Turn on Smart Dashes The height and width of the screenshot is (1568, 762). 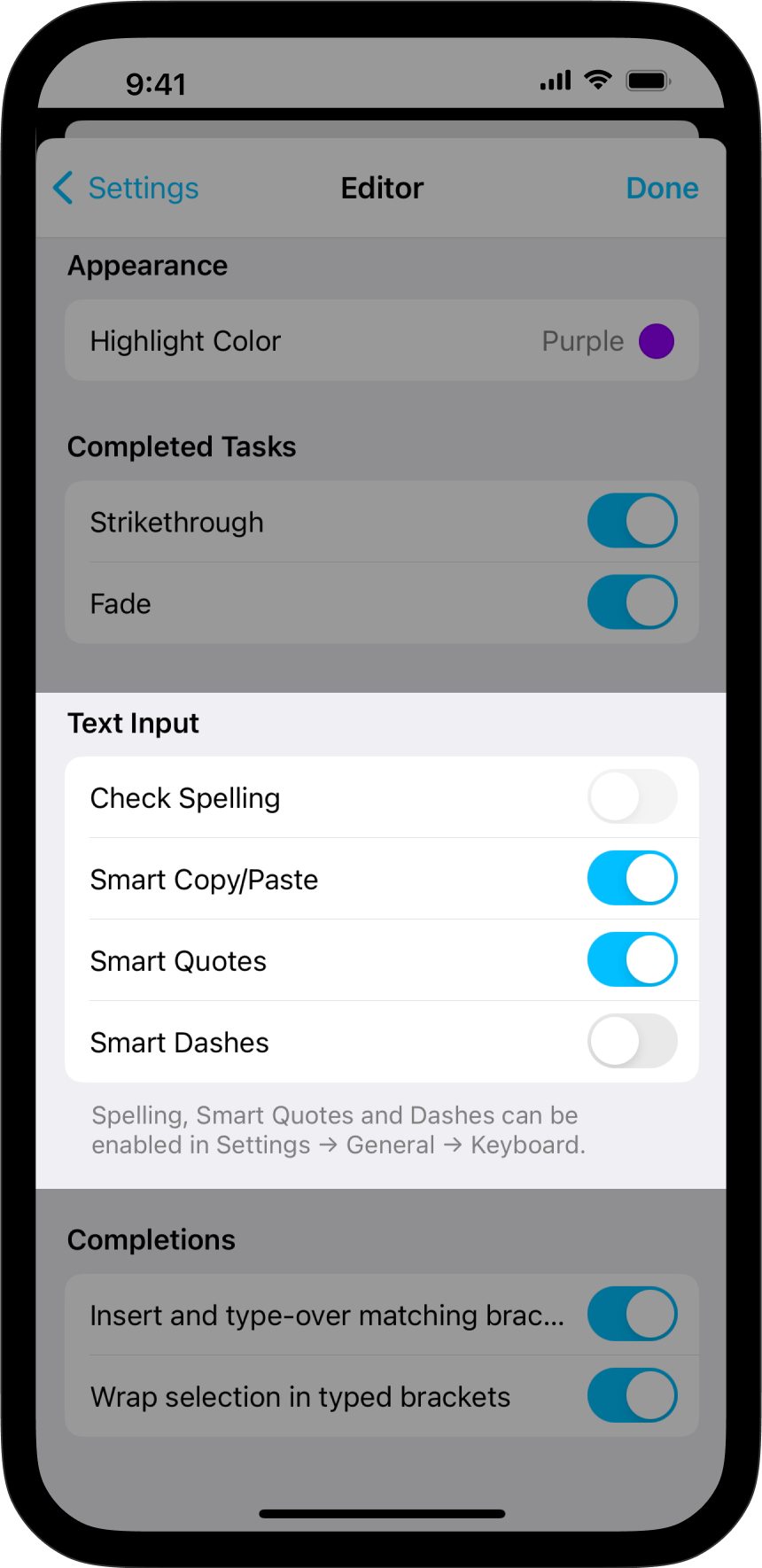[x=632, y=1042]
